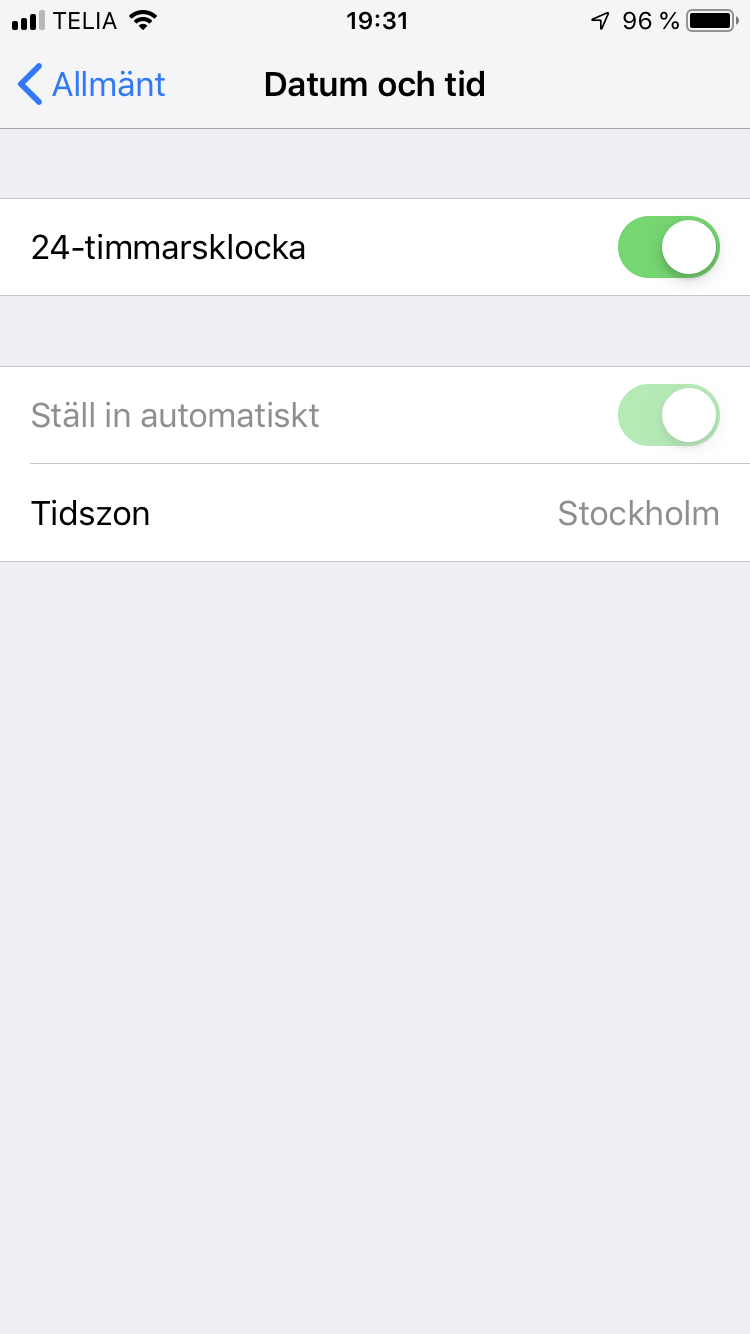This screenshot has width=750, height=1334.
Task: Go back to Allmänt settings
Action: pos(92,85)
